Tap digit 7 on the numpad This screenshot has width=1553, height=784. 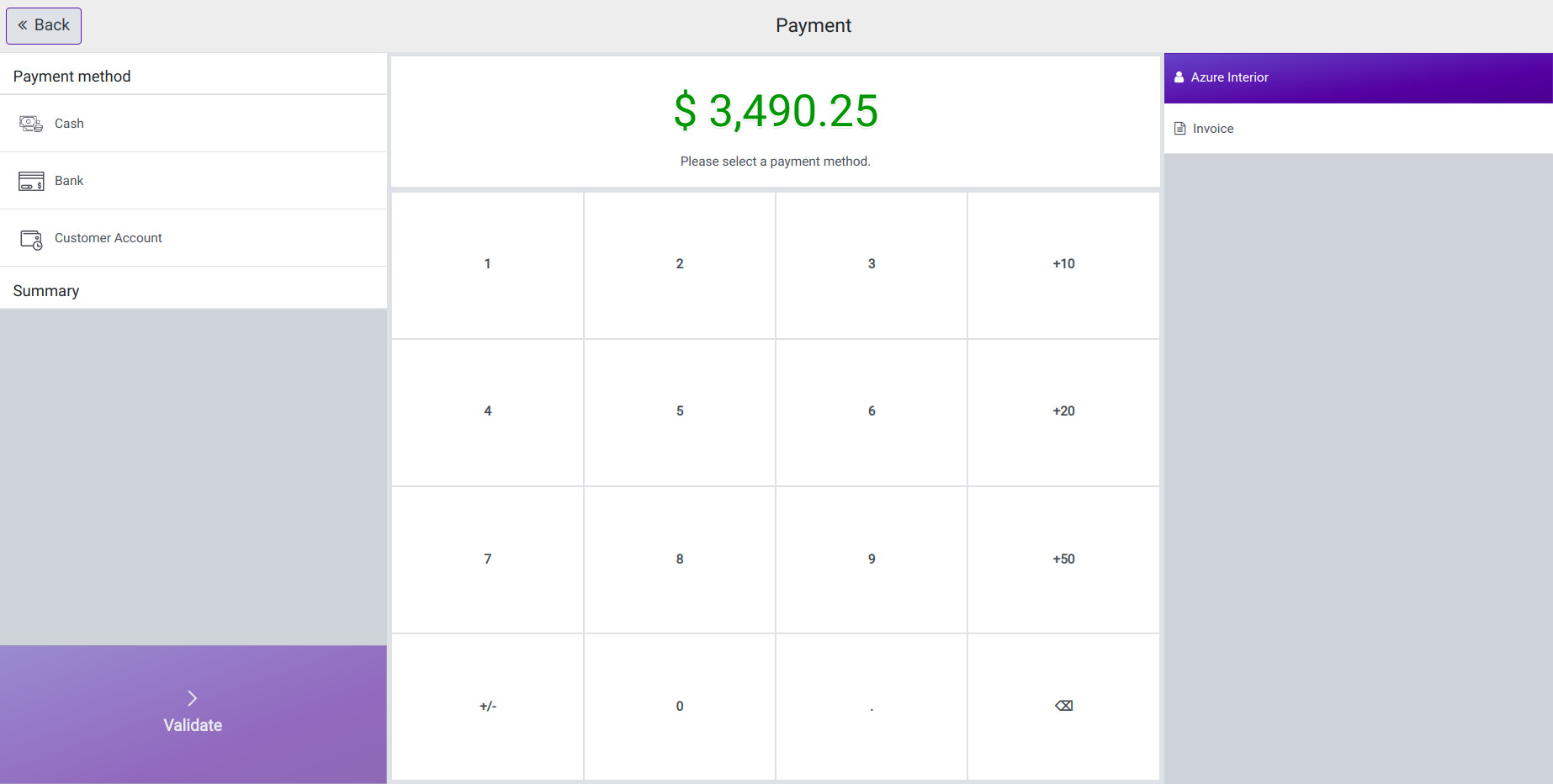[488, 559]
